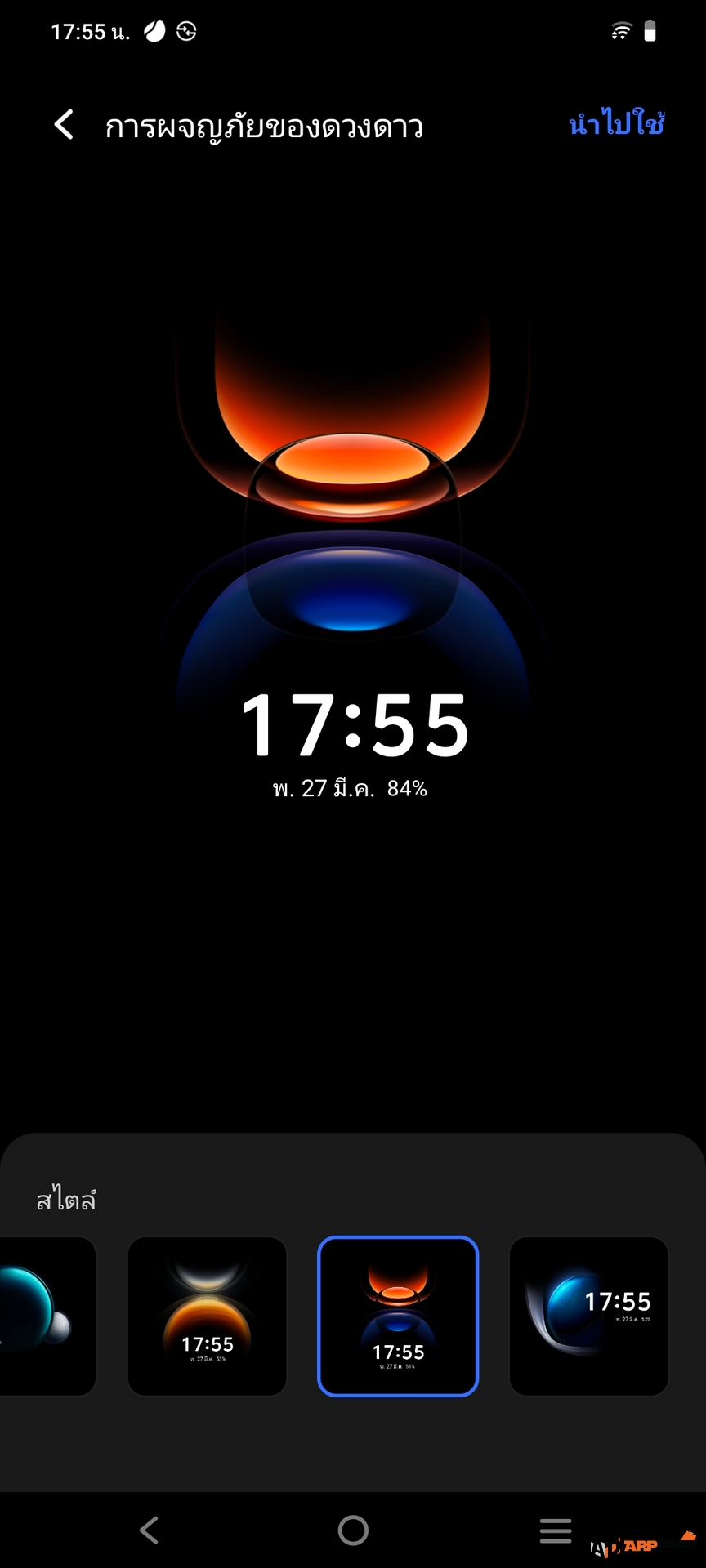Pick the blue swirl sphere style
This screenshot has width=706, height=1568.
point(588,1316)
